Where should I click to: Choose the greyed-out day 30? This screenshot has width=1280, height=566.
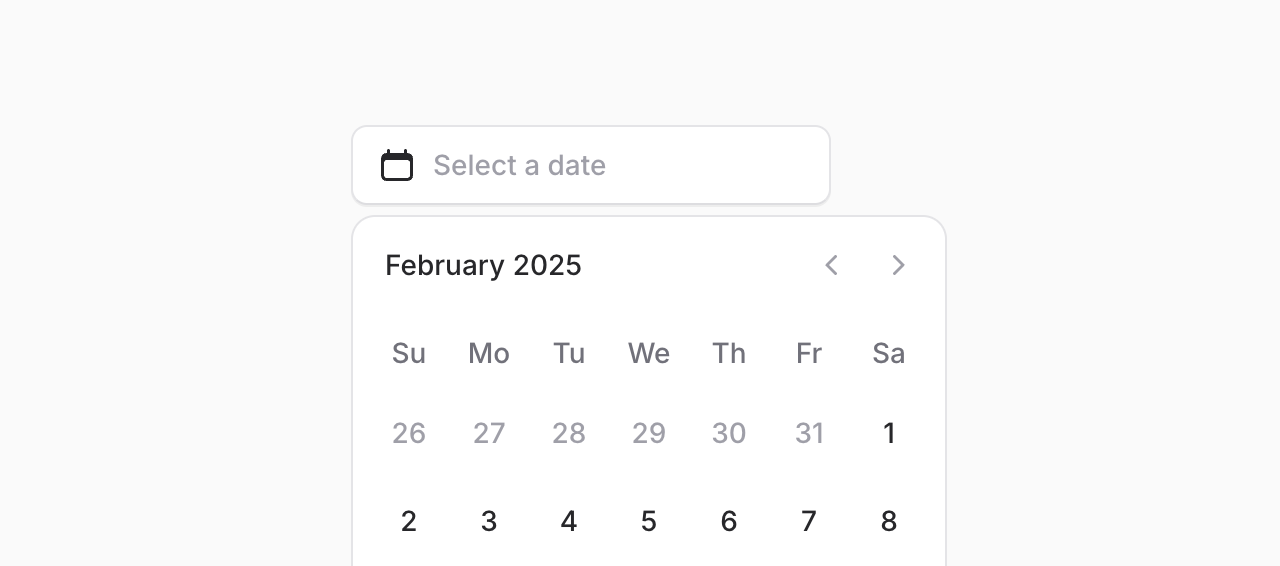point(729,433)
